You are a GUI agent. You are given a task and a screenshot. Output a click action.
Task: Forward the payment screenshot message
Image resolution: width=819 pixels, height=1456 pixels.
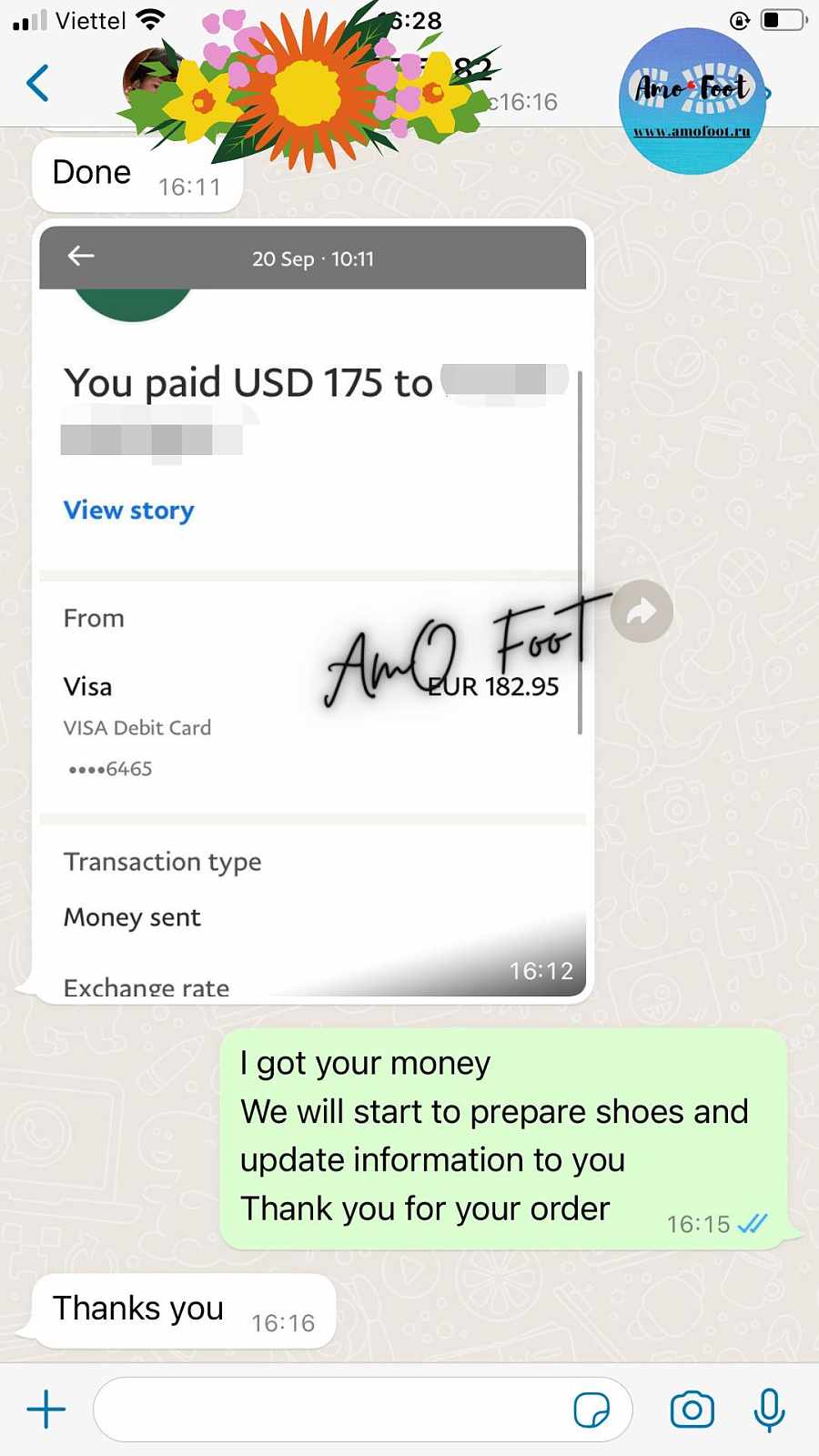pyautogui.click(x=642, y=612)
